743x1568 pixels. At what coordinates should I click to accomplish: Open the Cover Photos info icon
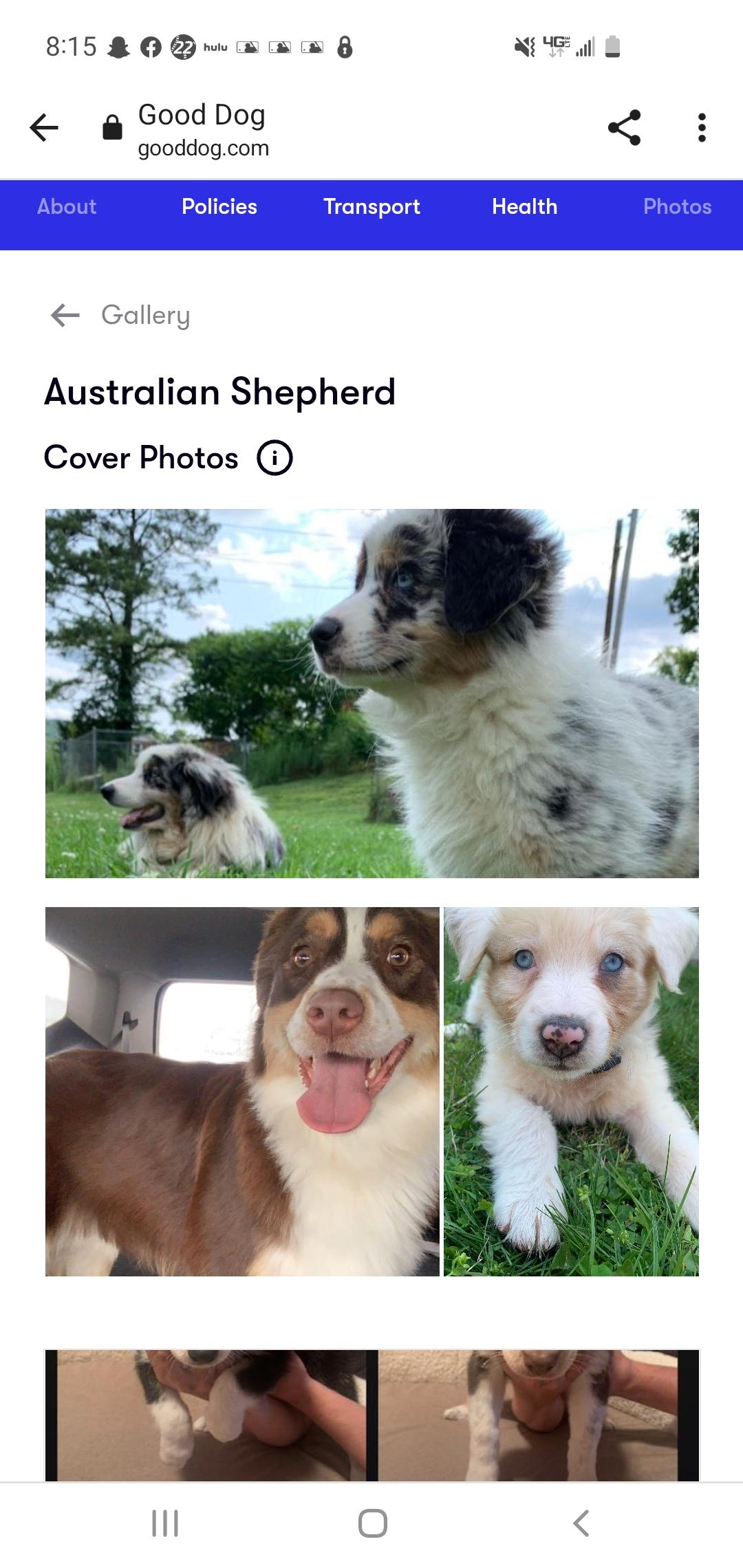tap(274, 457)
